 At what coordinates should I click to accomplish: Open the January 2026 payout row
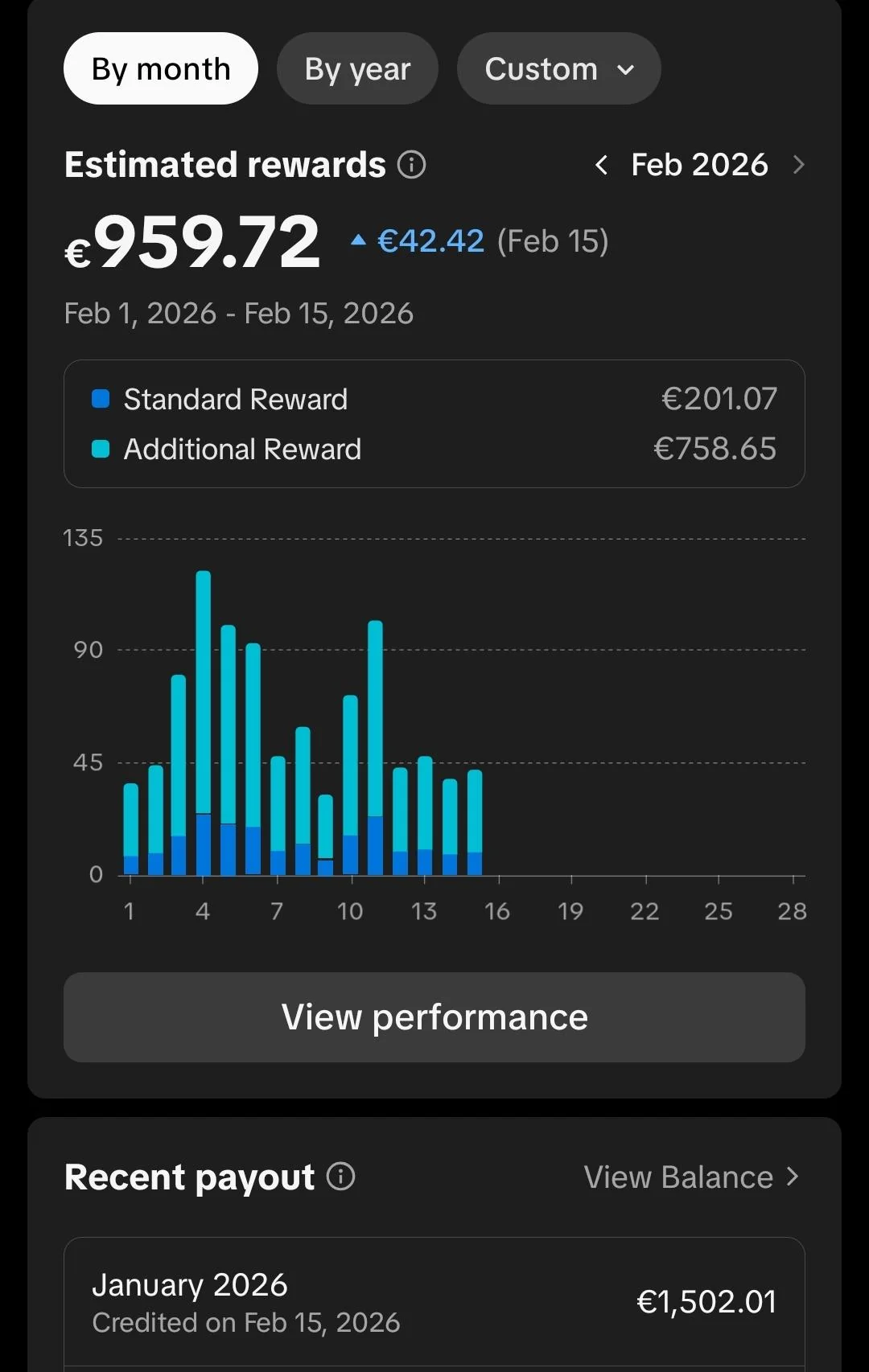coord(434,1301)
